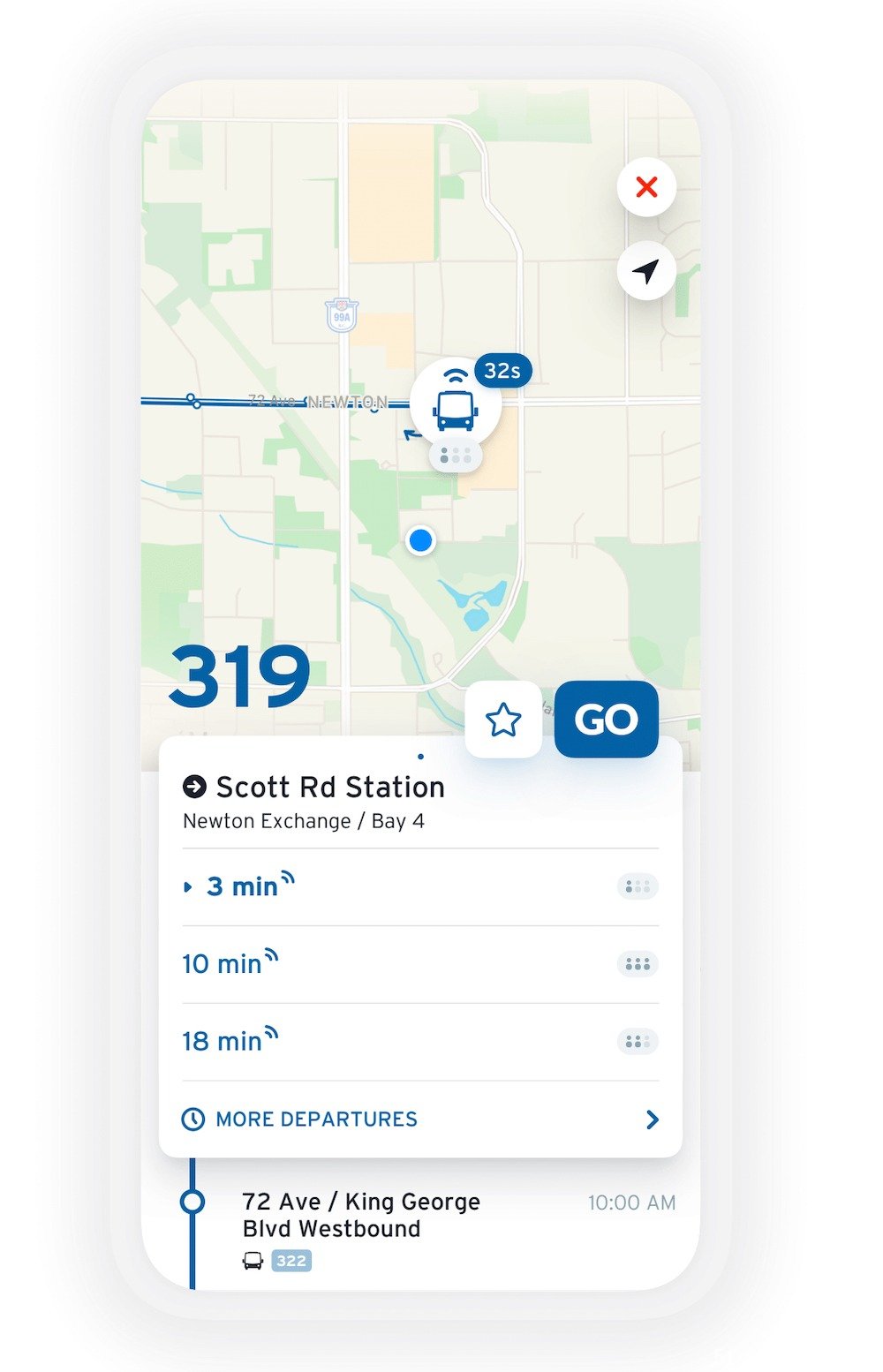Add route 319 to favorites
Screen dimensions: 883x1372
pos(503,720)
